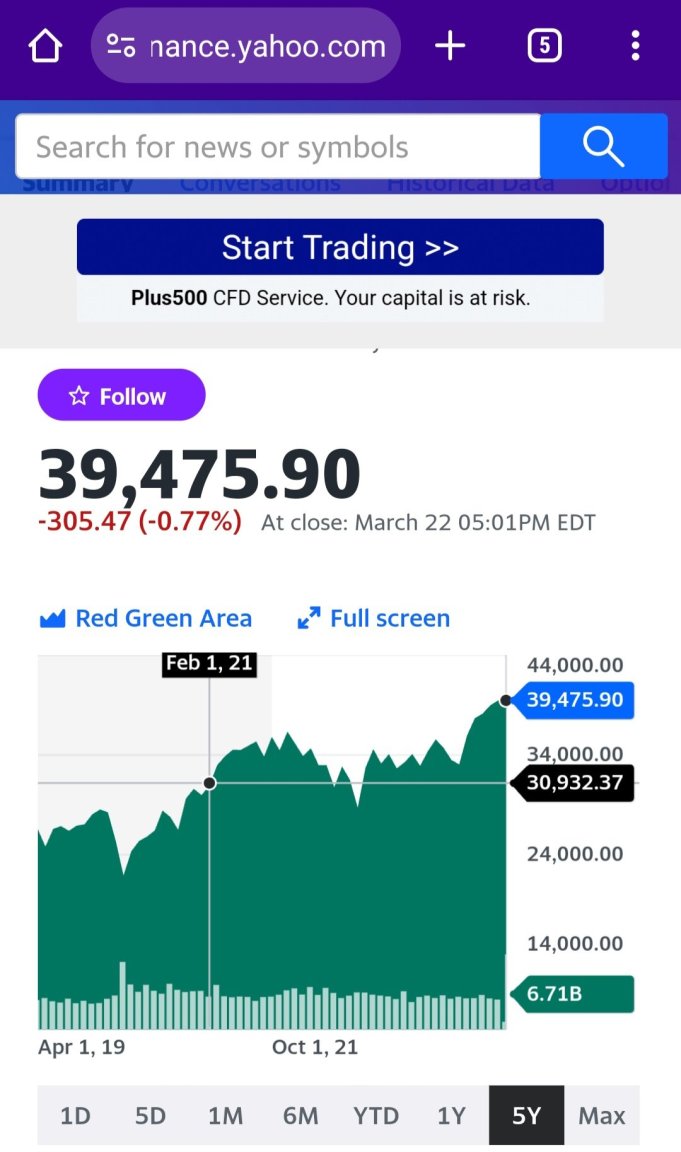681x1152 pixels.
Task: Open the browser overflow menu
Action: click(x=635, y=46)
